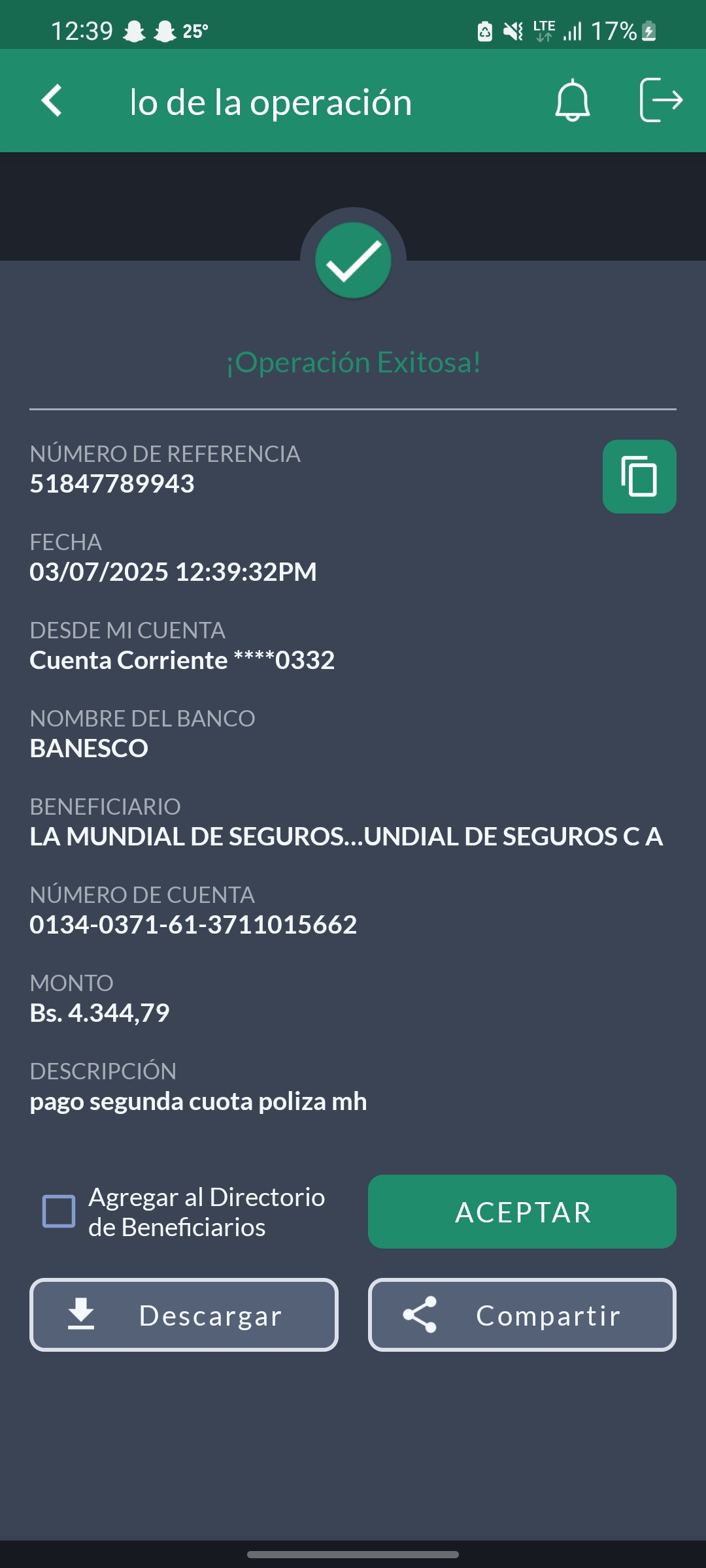Confirm with the ACEPTAR button
This screenshot has width=706, height=1568.
click(x=522, y=1212)
